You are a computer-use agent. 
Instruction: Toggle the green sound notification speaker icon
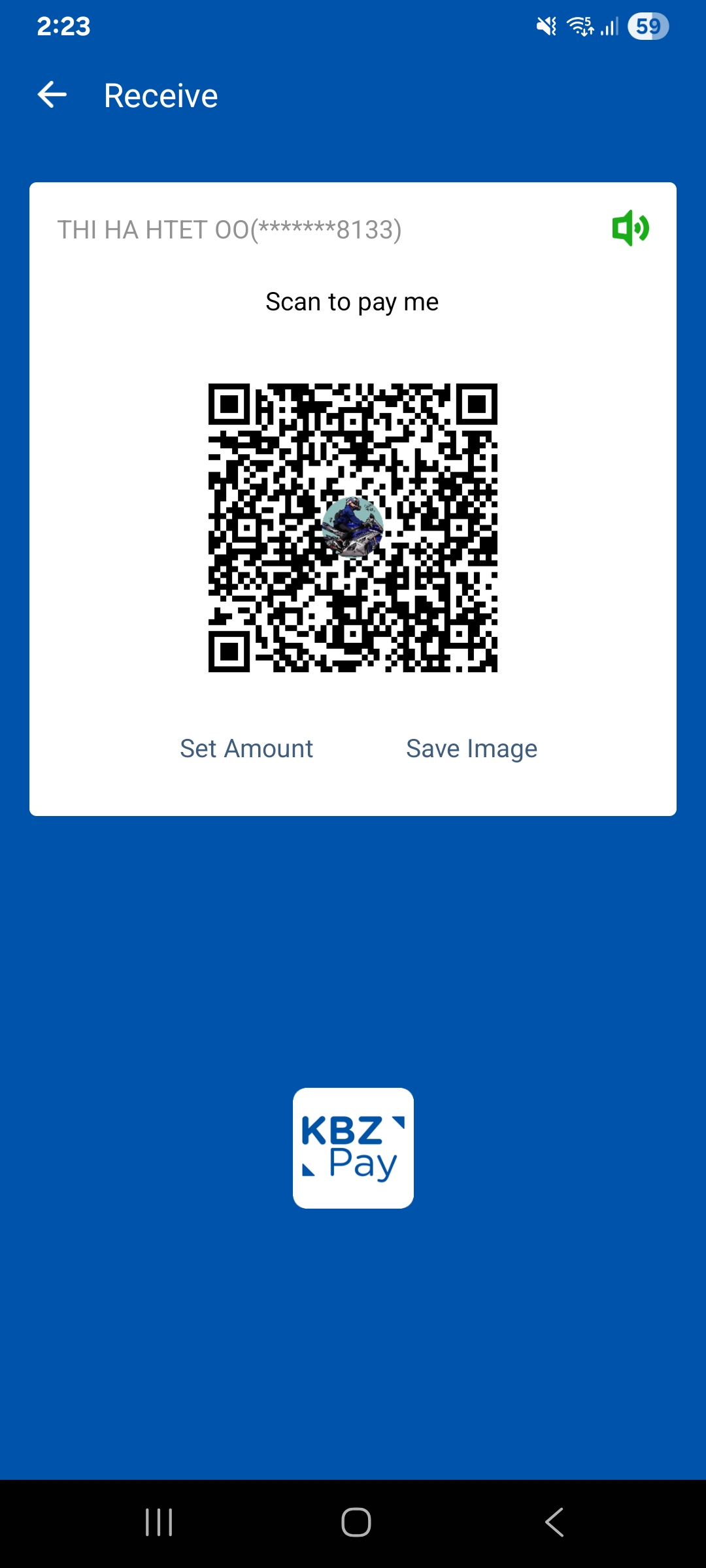click(630, 228)
